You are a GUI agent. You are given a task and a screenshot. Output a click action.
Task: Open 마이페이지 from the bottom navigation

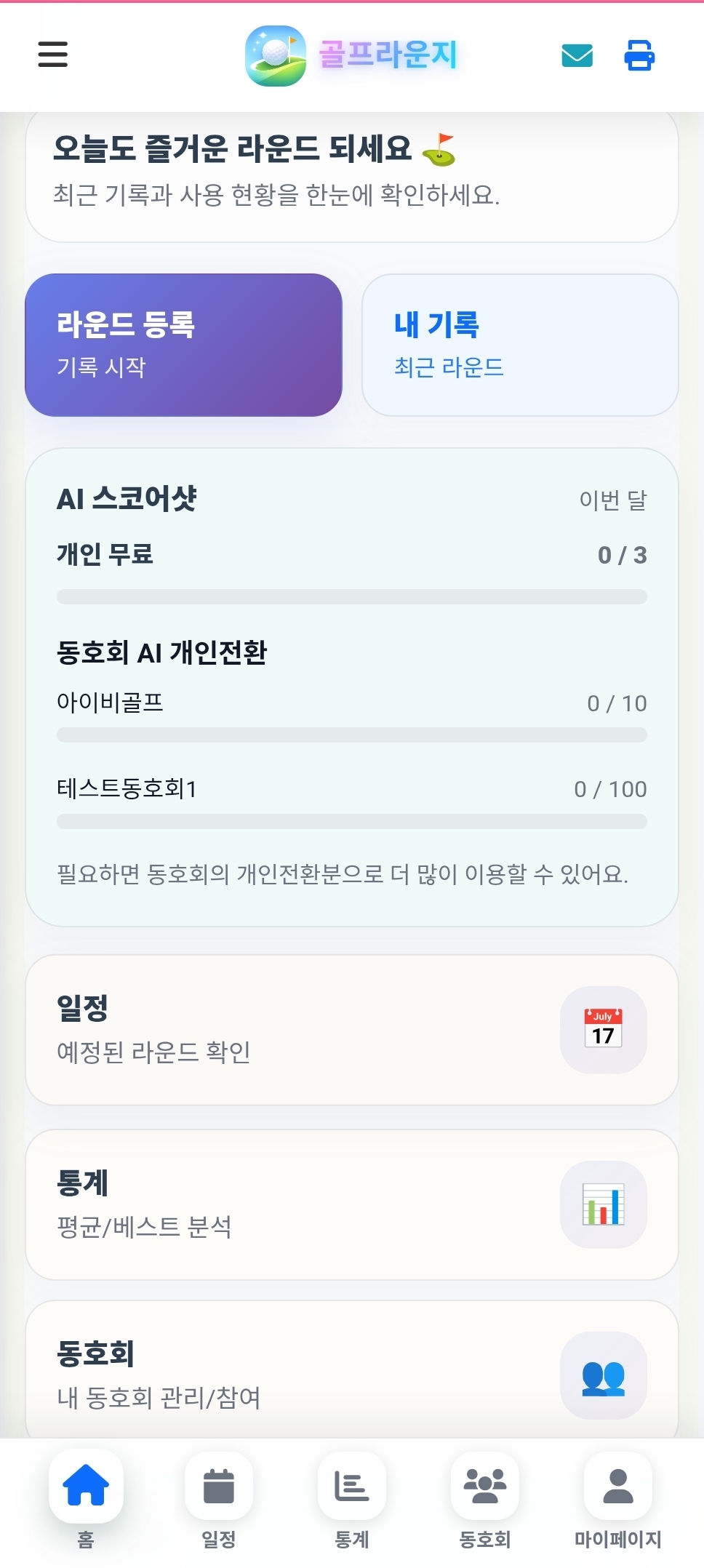click(x=617, y=1486)
